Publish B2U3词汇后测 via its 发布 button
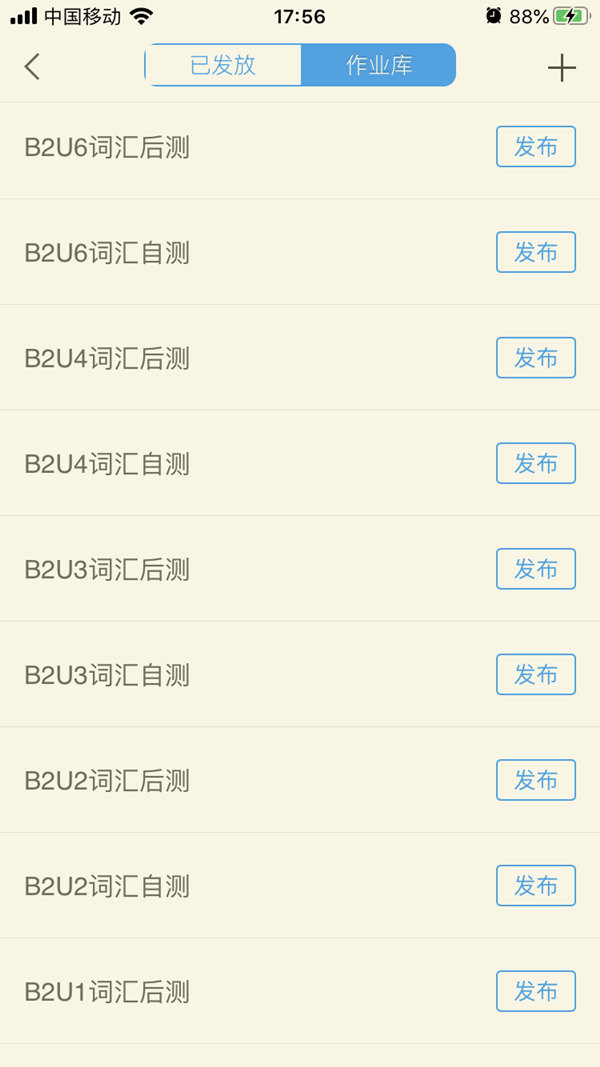The width and height of the screenshot is (600, 1067). point(536,568)
